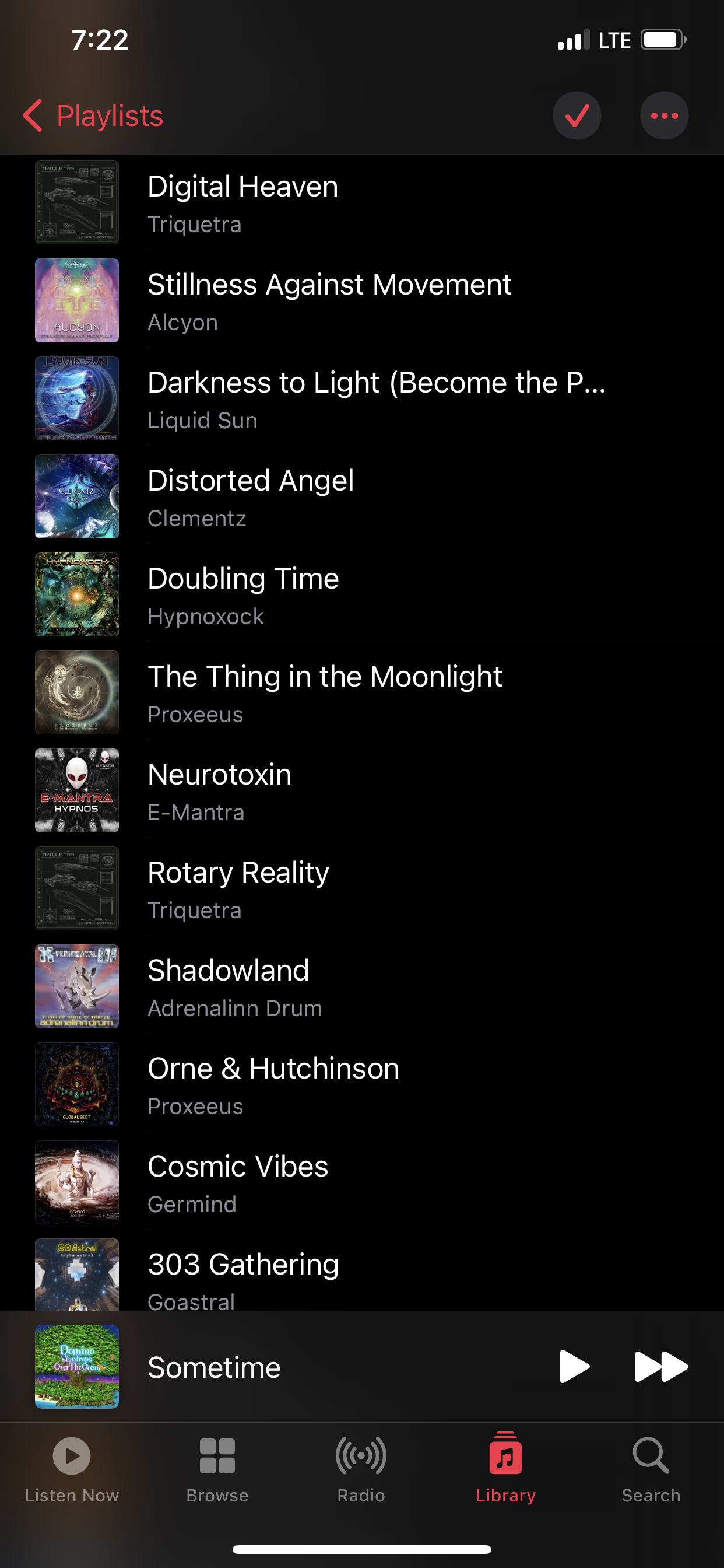Play Darkness to Light by Liquid Sun
This screenshot has width=724, height=1568.
[x=365, y=398]
